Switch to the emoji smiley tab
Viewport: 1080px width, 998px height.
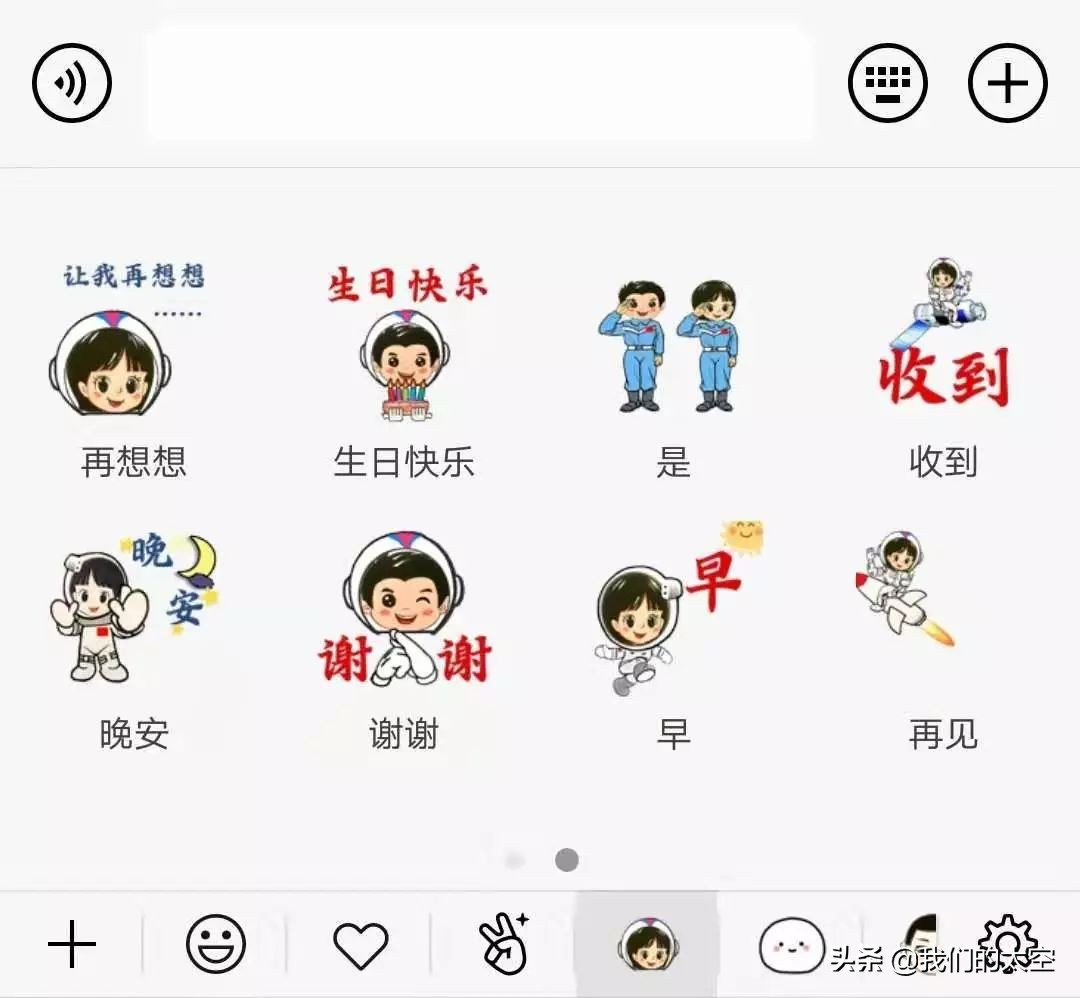(x=215, y=945)
